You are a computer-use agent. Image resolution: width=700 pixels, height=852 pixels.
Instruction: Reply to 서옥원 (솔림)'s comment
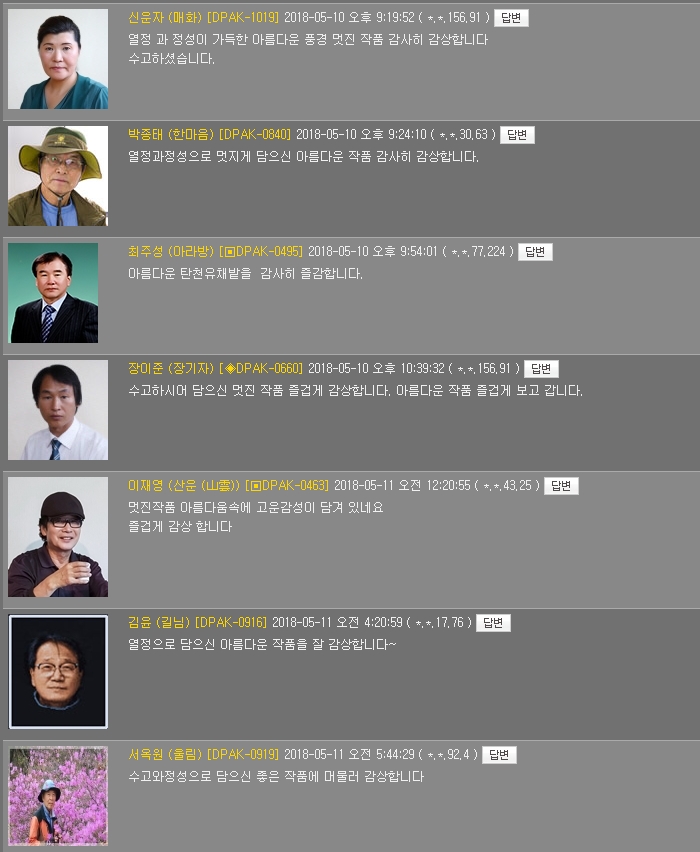(x=499, y=755)
